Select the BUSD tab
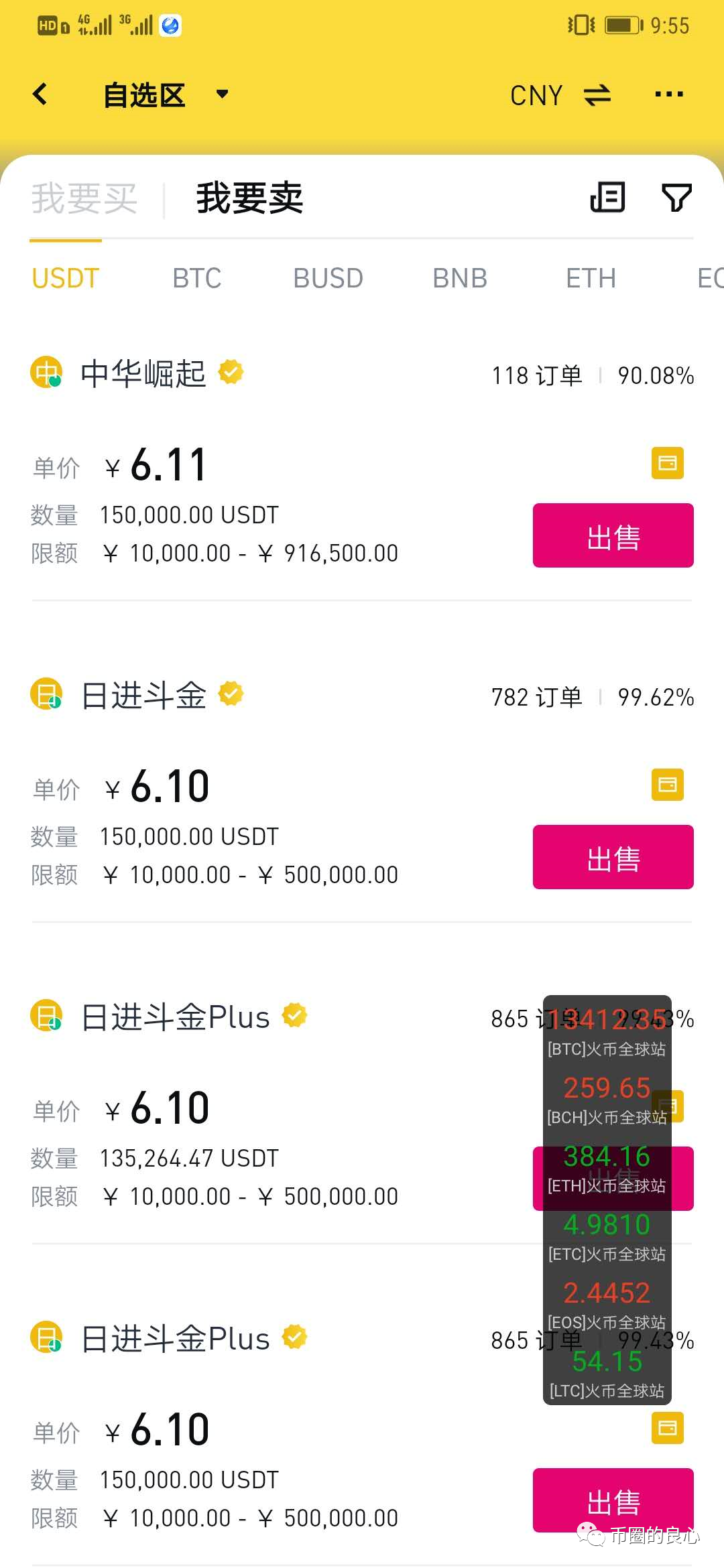The height and width of the screenshot is (1568, 724). [x=328, y=277]
